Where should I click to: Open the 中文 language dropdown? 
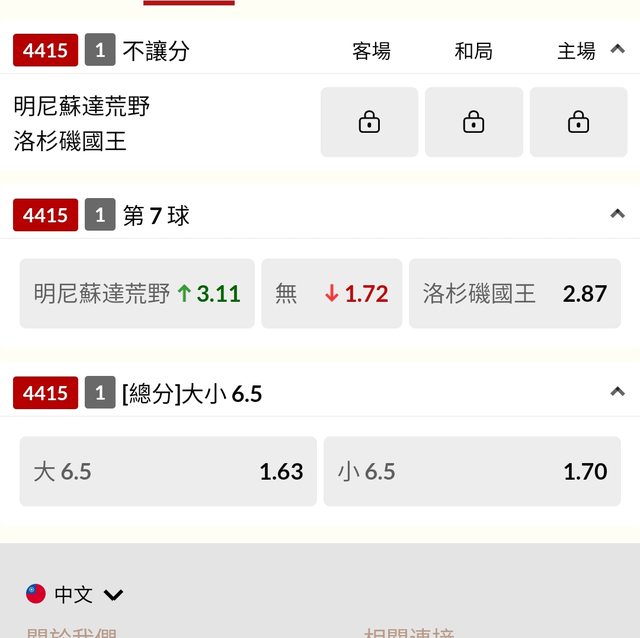click(x=75, y=595)
